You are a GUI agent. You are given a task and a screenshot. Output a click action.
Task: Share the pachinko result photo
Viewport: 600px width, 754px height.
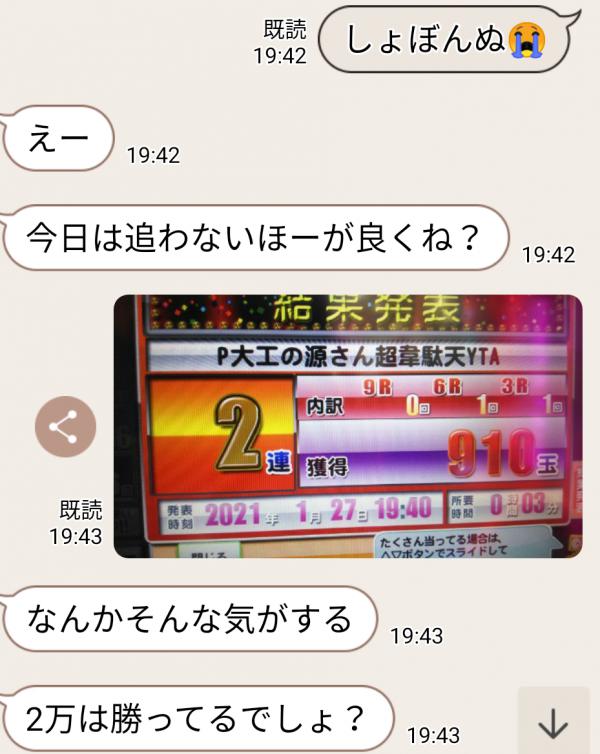(x=65, y=427)
